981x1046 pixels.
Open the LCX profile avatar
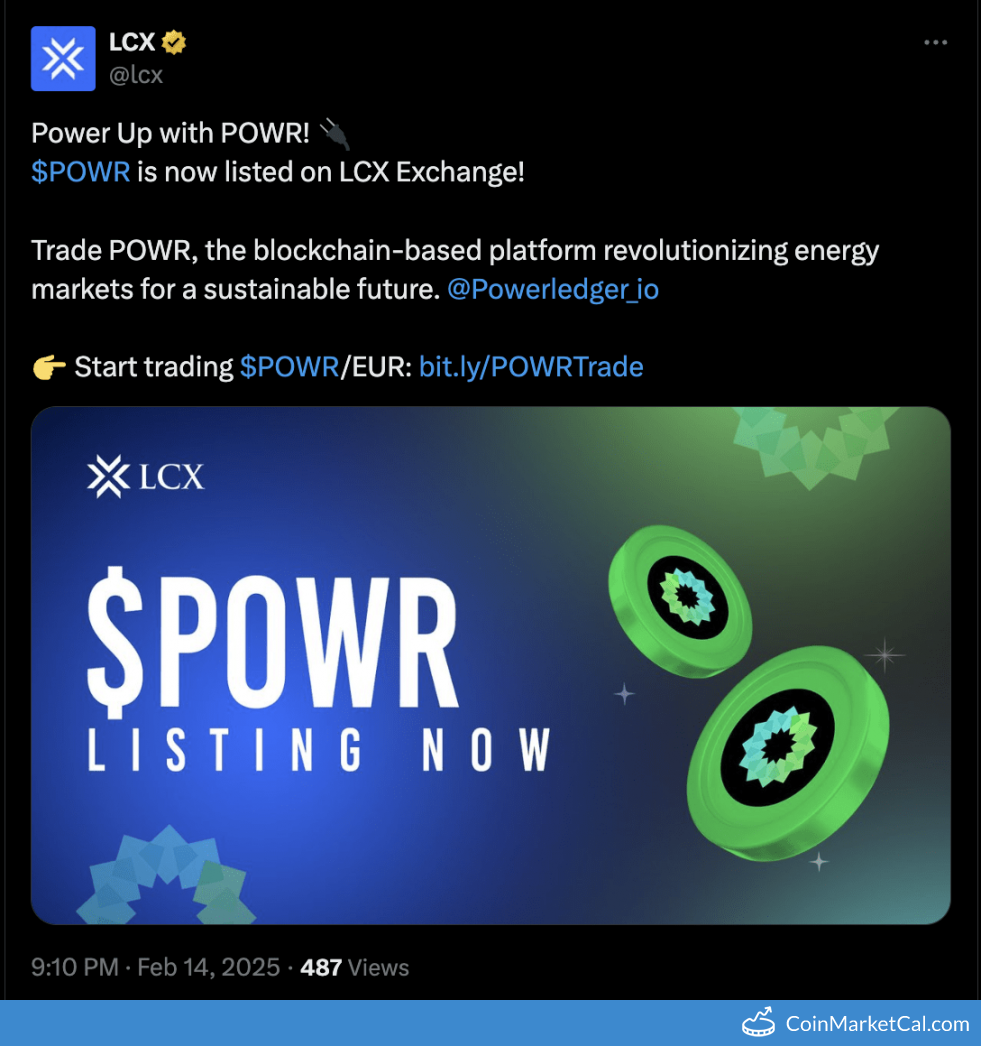tap(63, 59)
